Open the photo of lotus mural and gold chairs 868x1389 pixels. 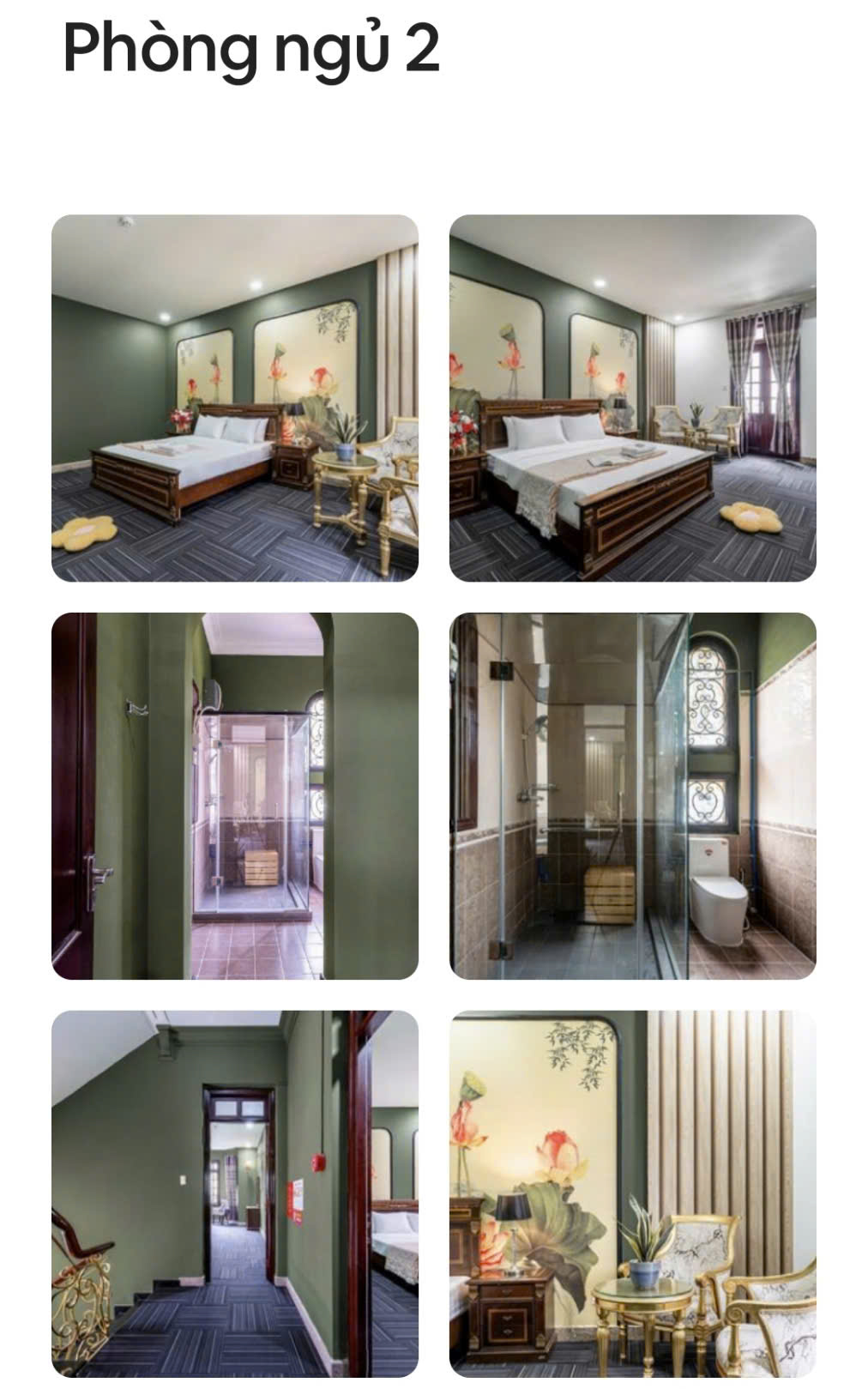coord(632,1193)
